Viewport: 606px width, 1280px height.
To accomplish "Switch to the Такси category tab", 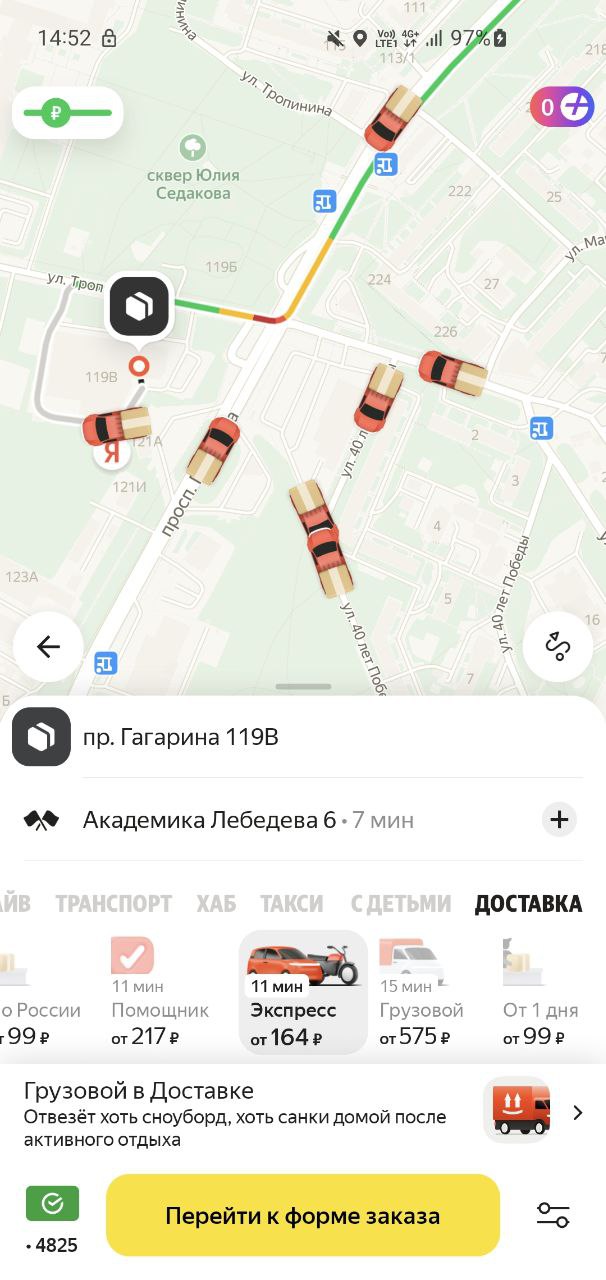I will click(292, 904).
